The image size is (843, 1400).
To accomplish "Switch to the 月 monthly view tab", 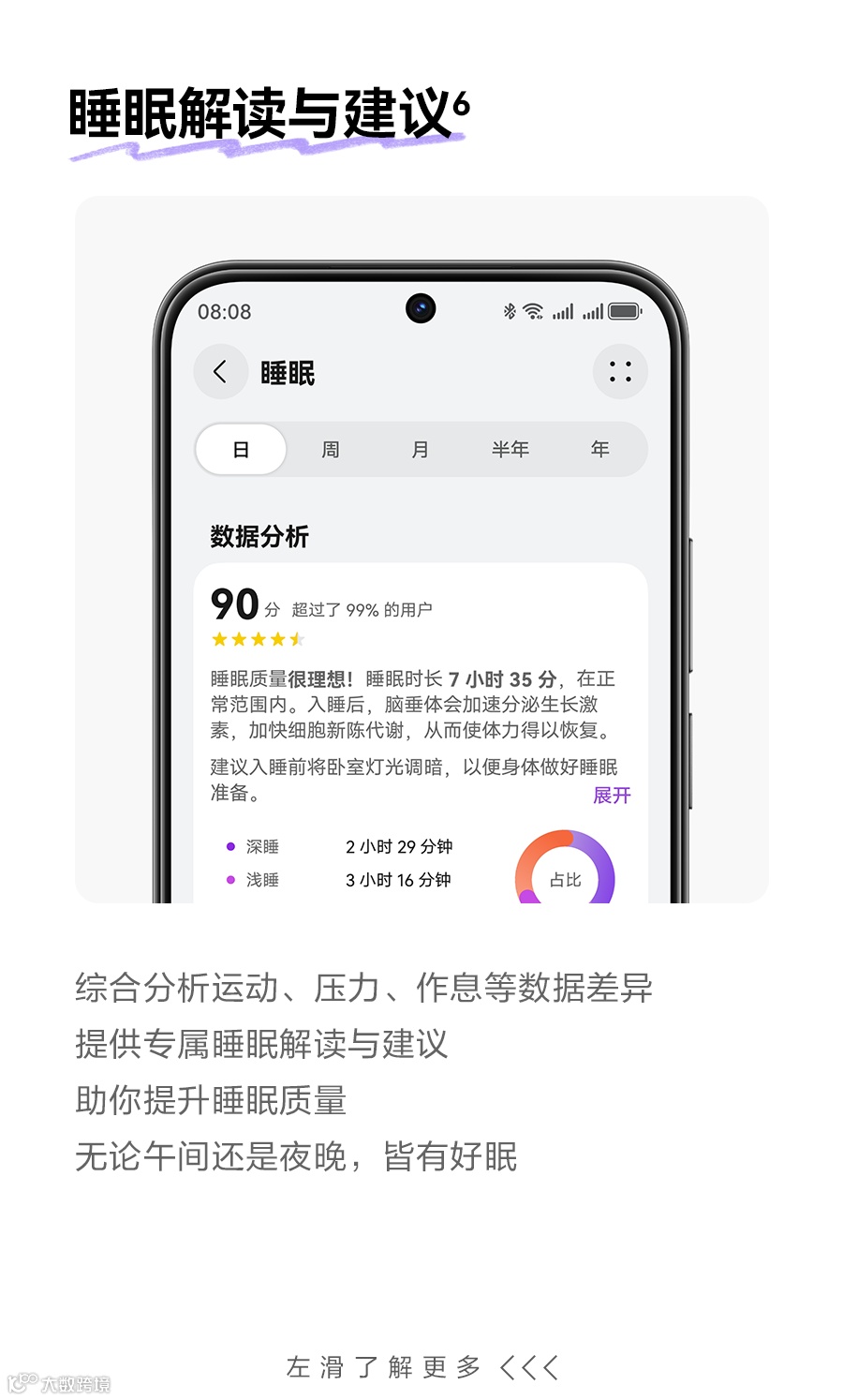I will (x=421, y=449).
